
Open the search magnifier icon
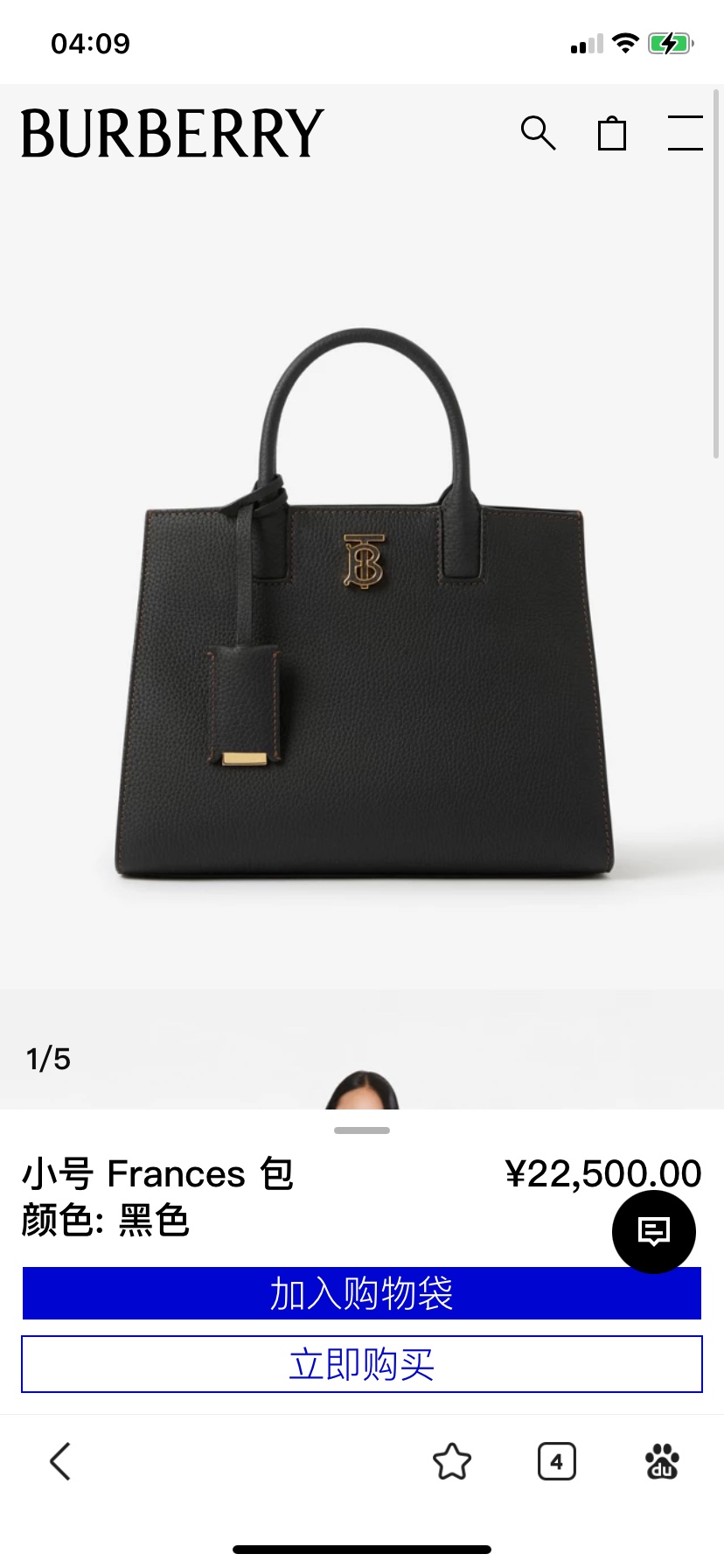click(x=538, y=133)
